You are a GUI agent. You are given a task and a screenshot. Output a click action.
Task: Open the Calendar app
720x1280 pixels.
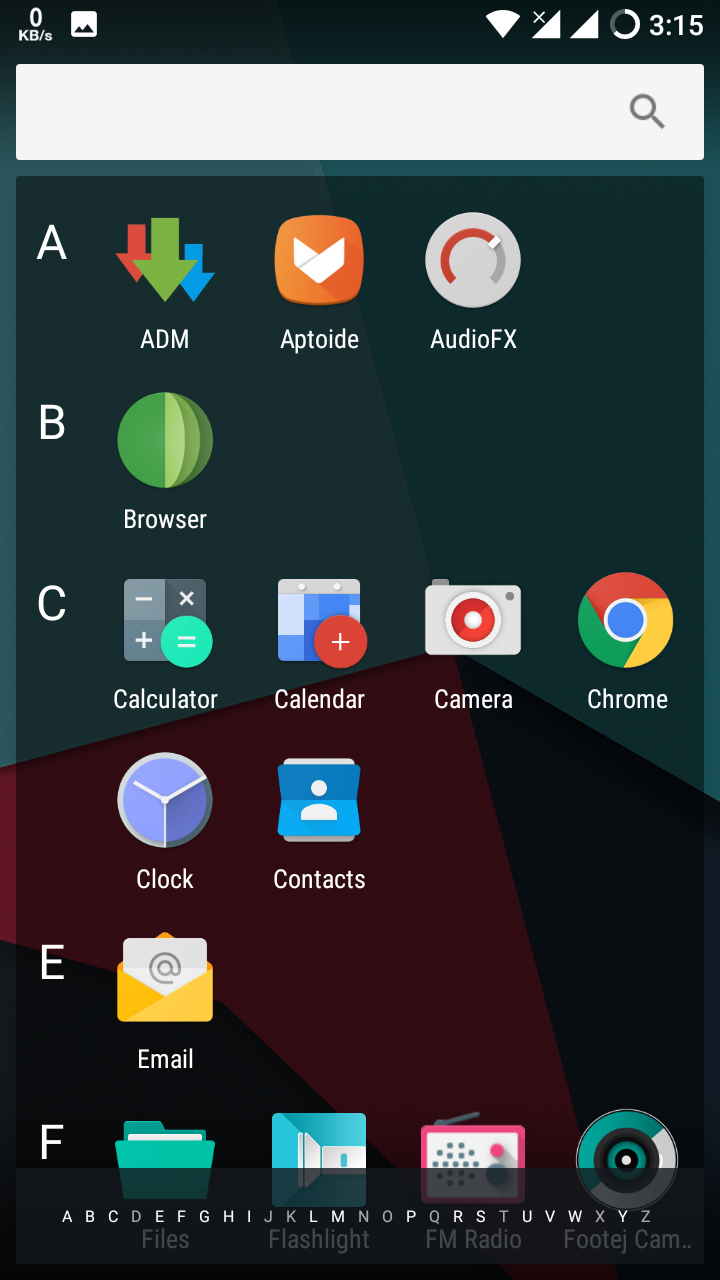coord(319,620)
